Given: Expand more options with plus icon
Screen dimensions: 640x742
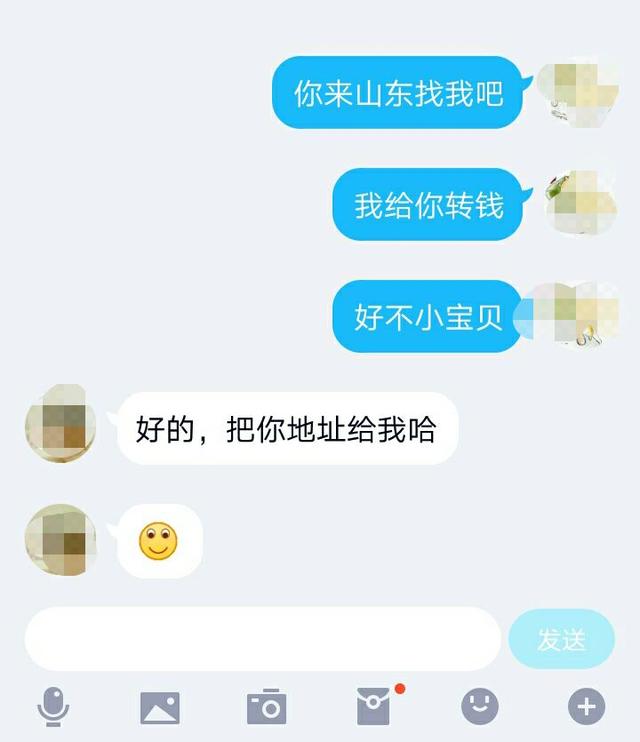Looking at the screenshot, I should 586,707.
